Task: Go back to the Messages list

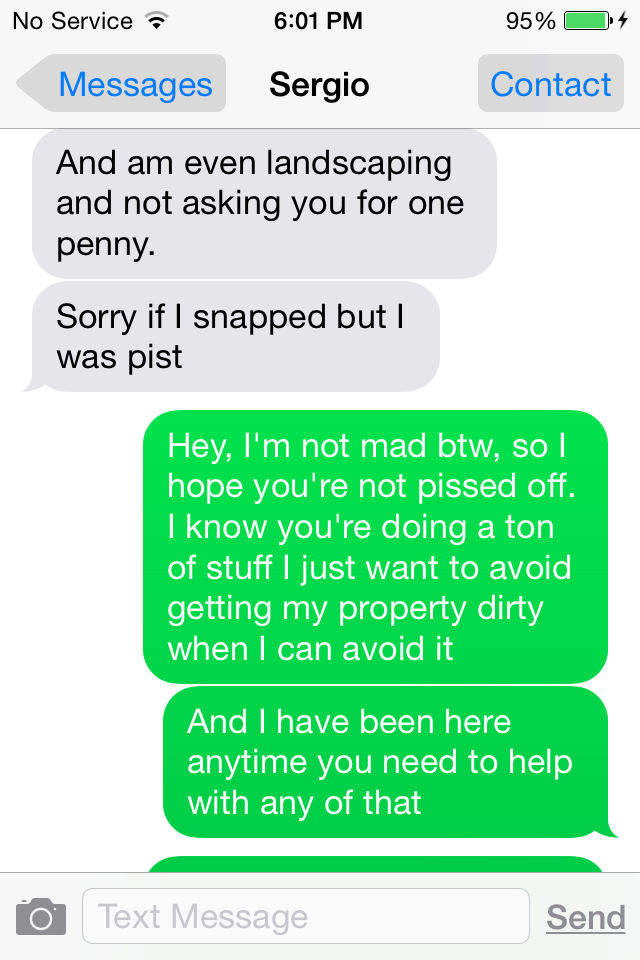Action: 123,84
